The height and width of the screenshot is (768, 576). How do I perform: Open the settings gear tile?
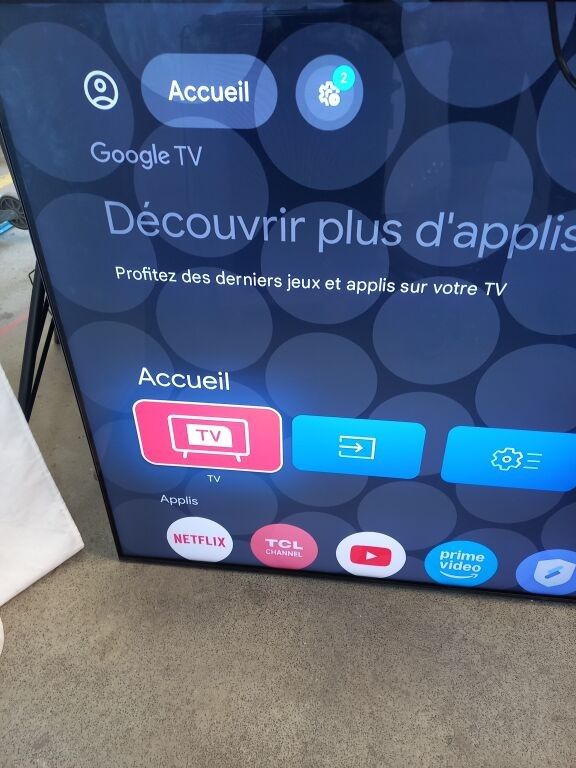point(509,458)
